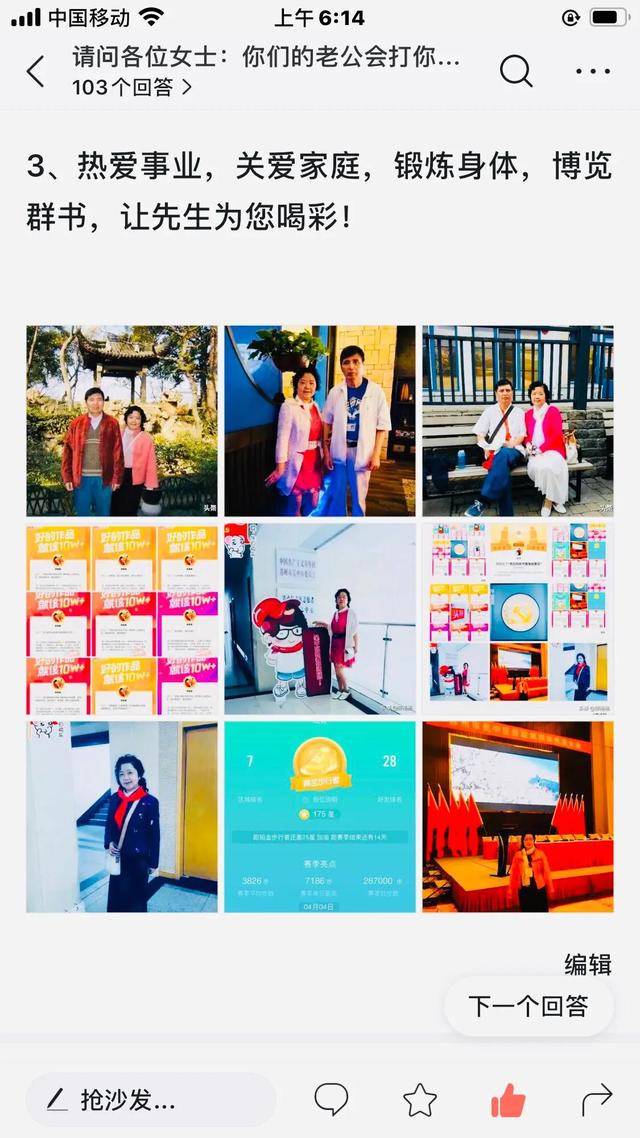This screenshot has height=1138, width=640.
Task: Open the collage image with the party emblem
Action: (x=517, y=618)
